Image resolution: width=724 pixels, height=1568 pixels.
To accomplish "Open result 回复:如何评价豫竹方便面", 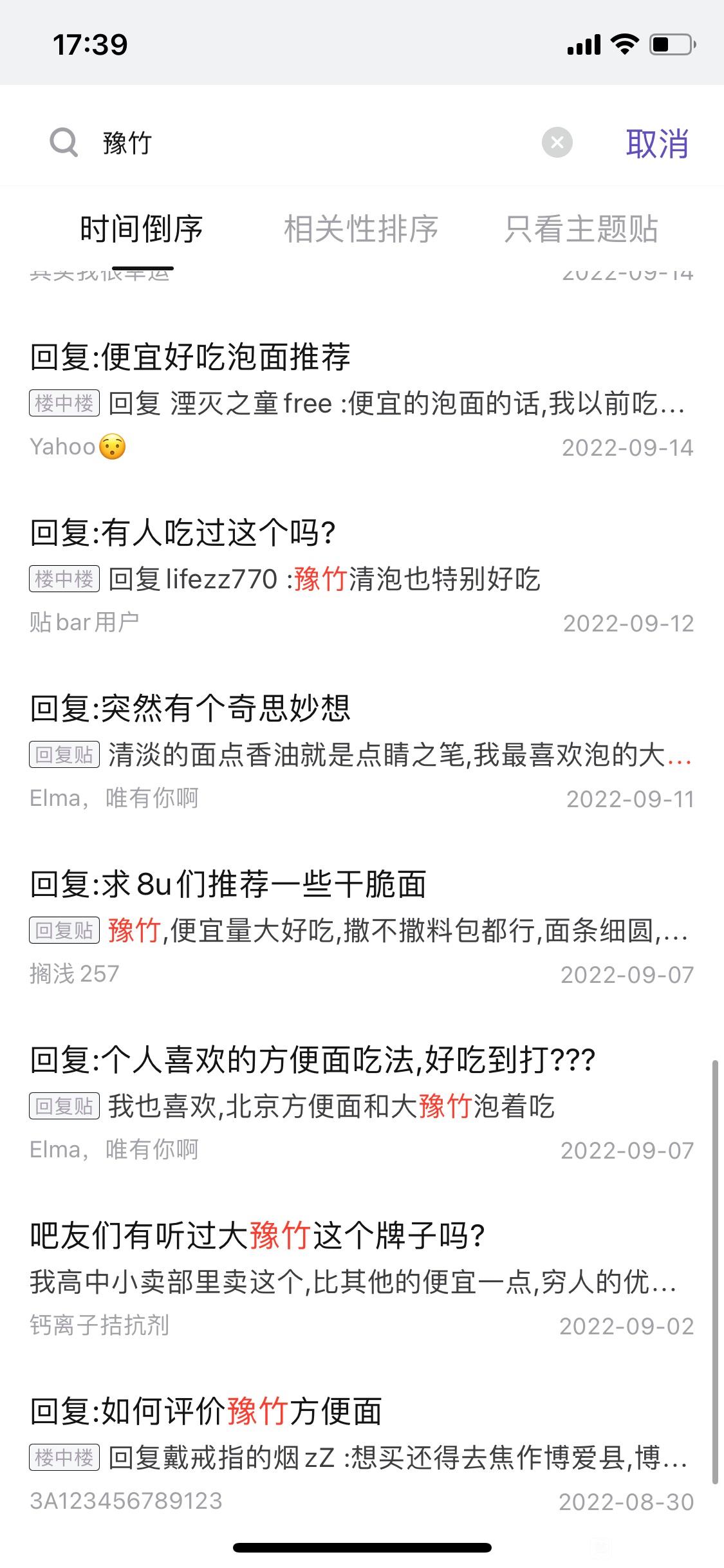I will [362, 1455].
